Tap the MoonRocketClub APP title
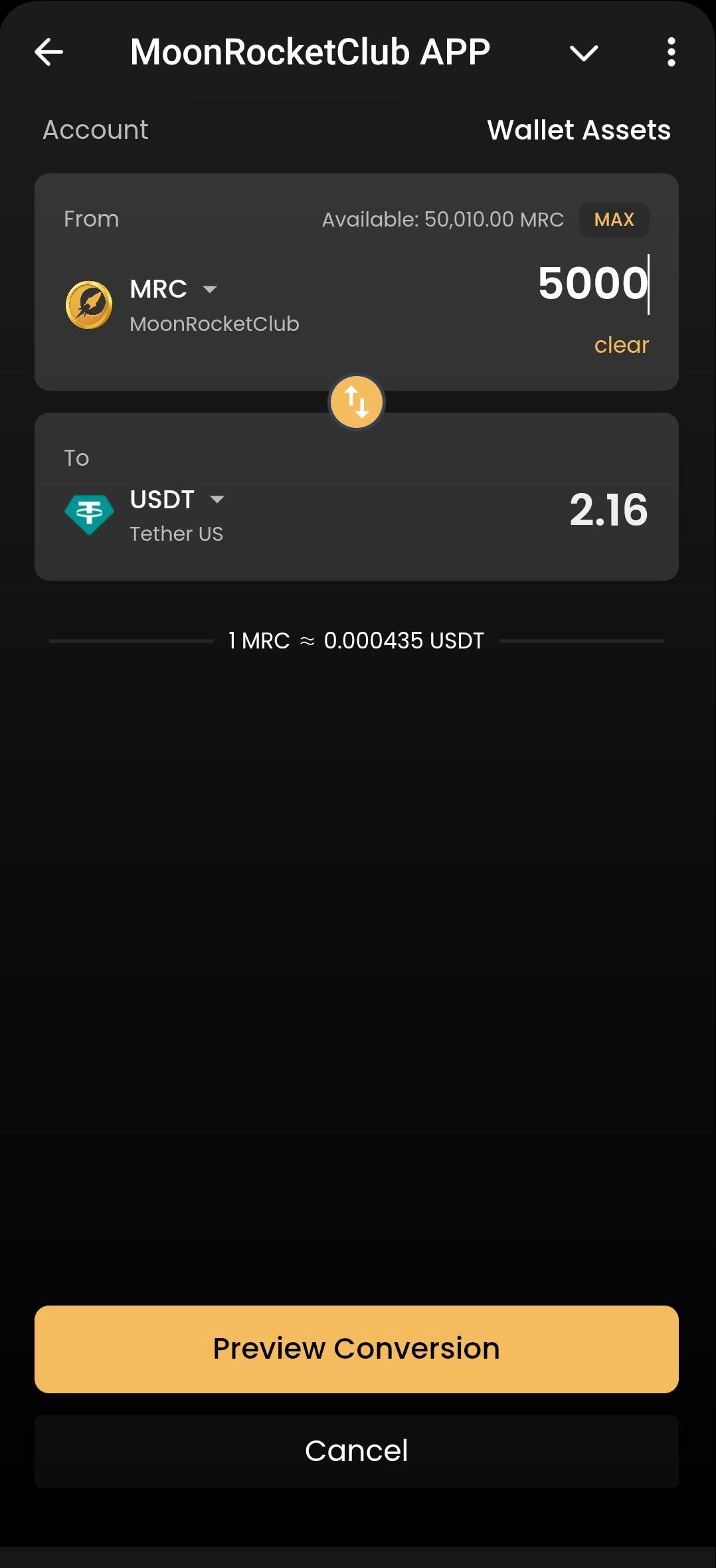The image size is (716, 1568). pos(310,52)
